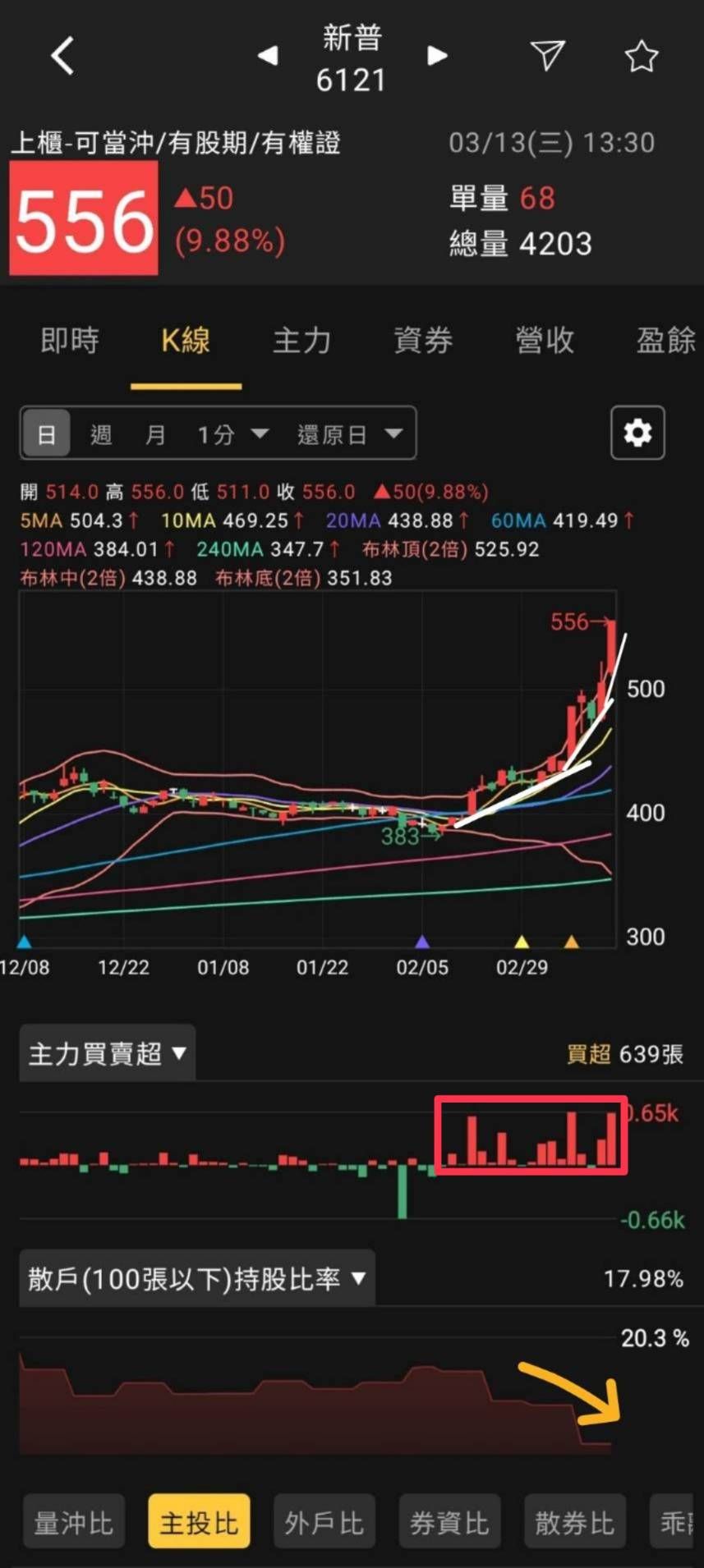Switch to the previous stock
The width and height of the screenshot is (704, 1568).
pos(268,56)
